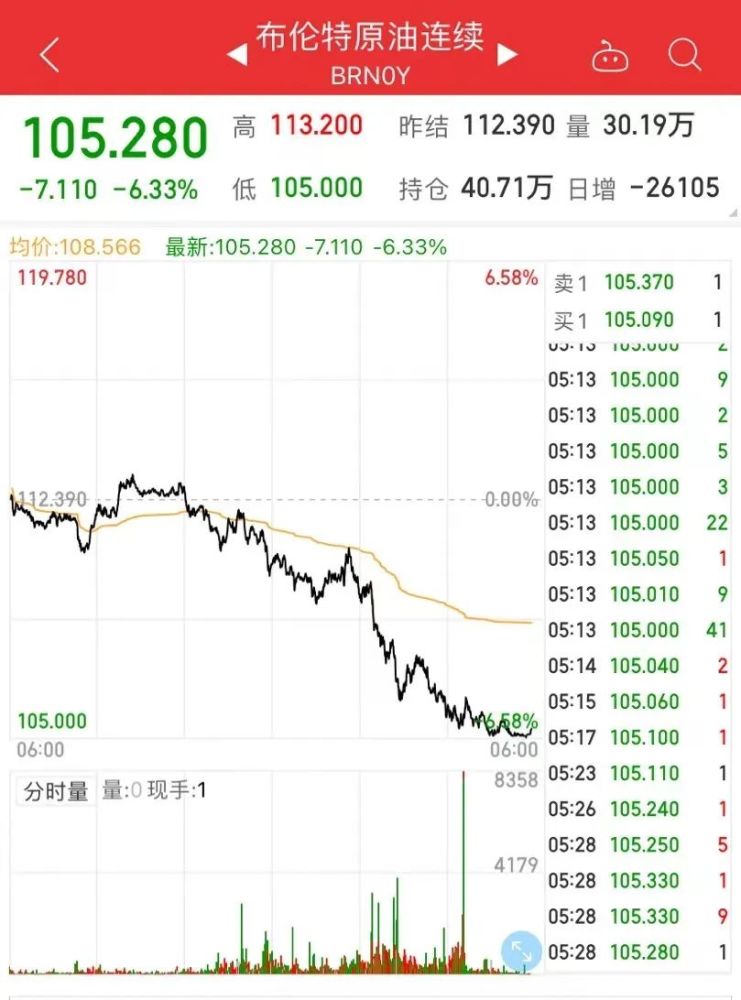Tap the 分时量 indicator selector
741x1000 pixels.
click(56, 792)
